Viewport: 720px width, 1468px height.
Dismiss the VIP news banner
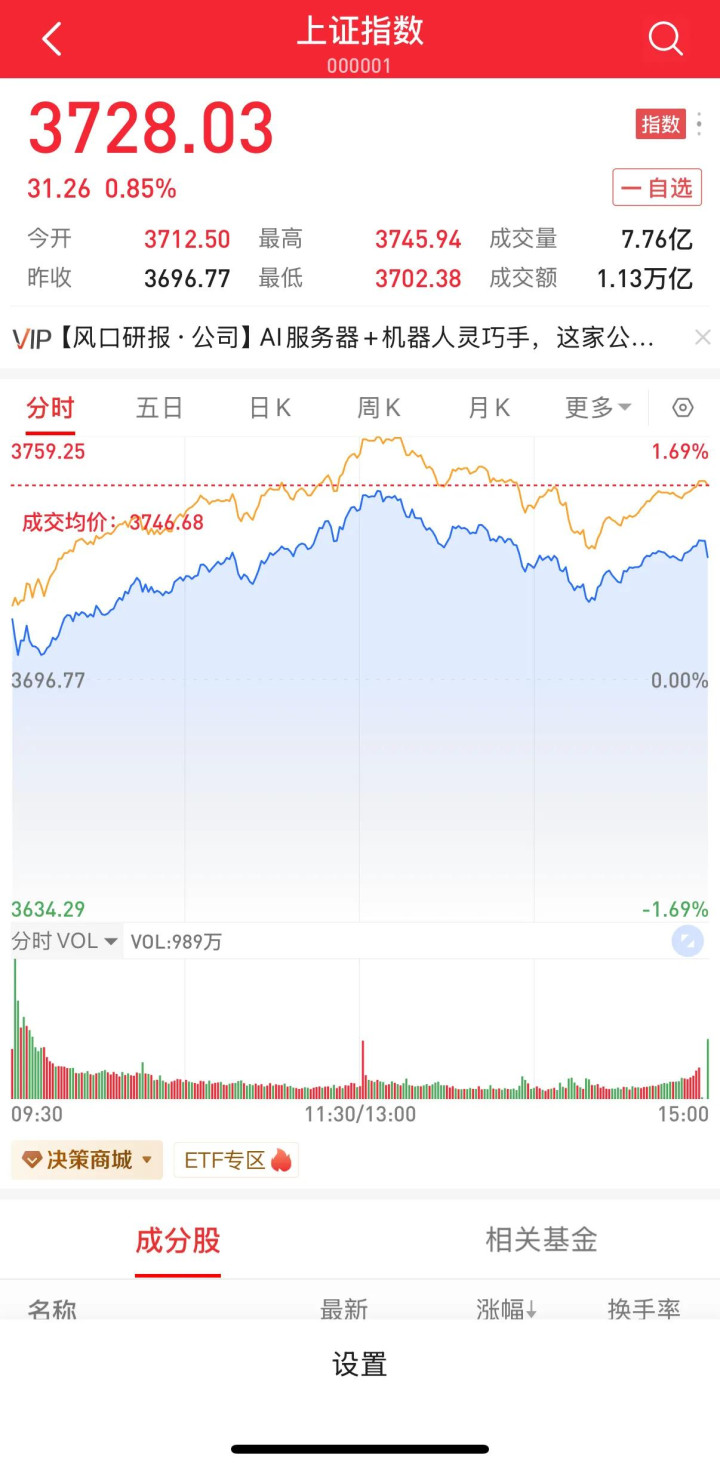pos(702,338)
